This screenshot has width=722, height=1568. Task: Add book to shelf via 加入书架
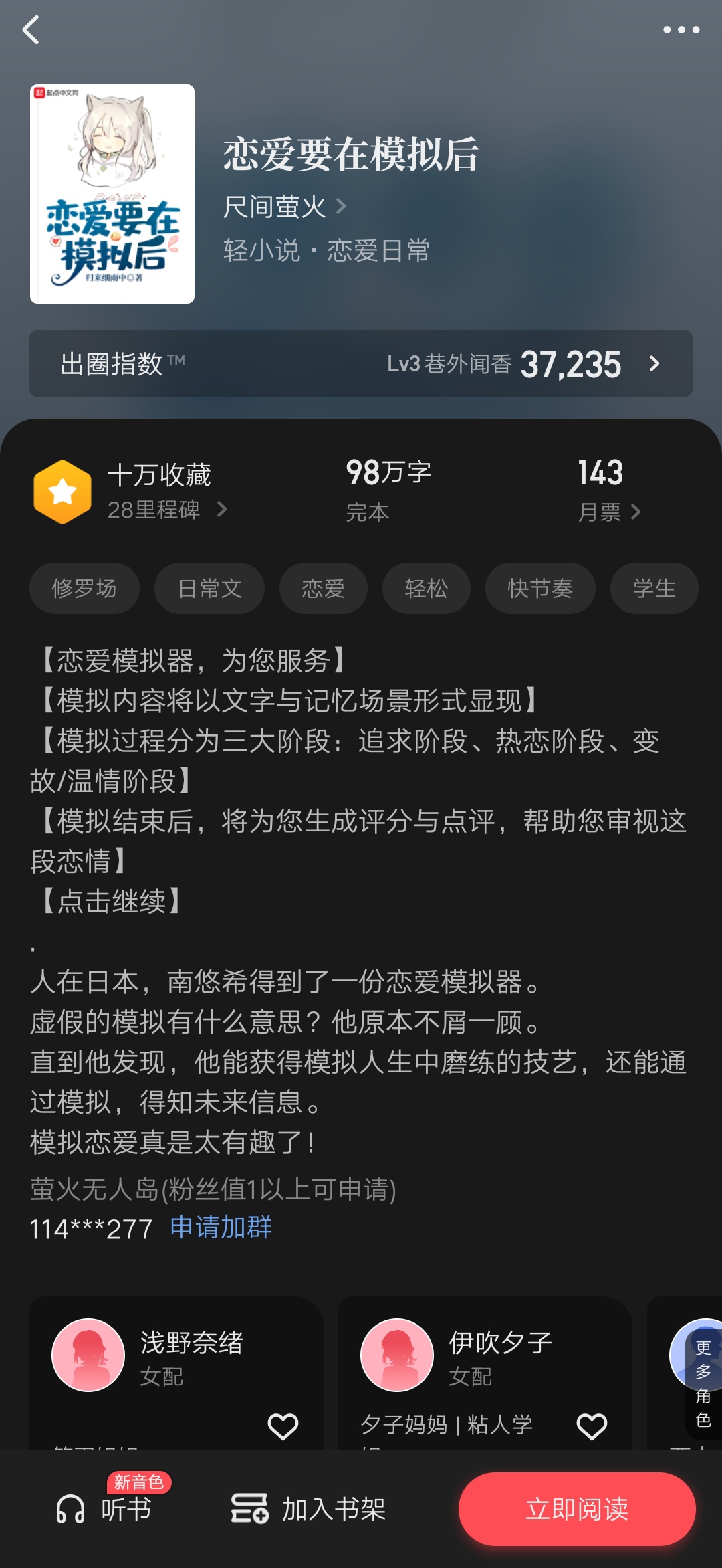[x=308, y=1509]
